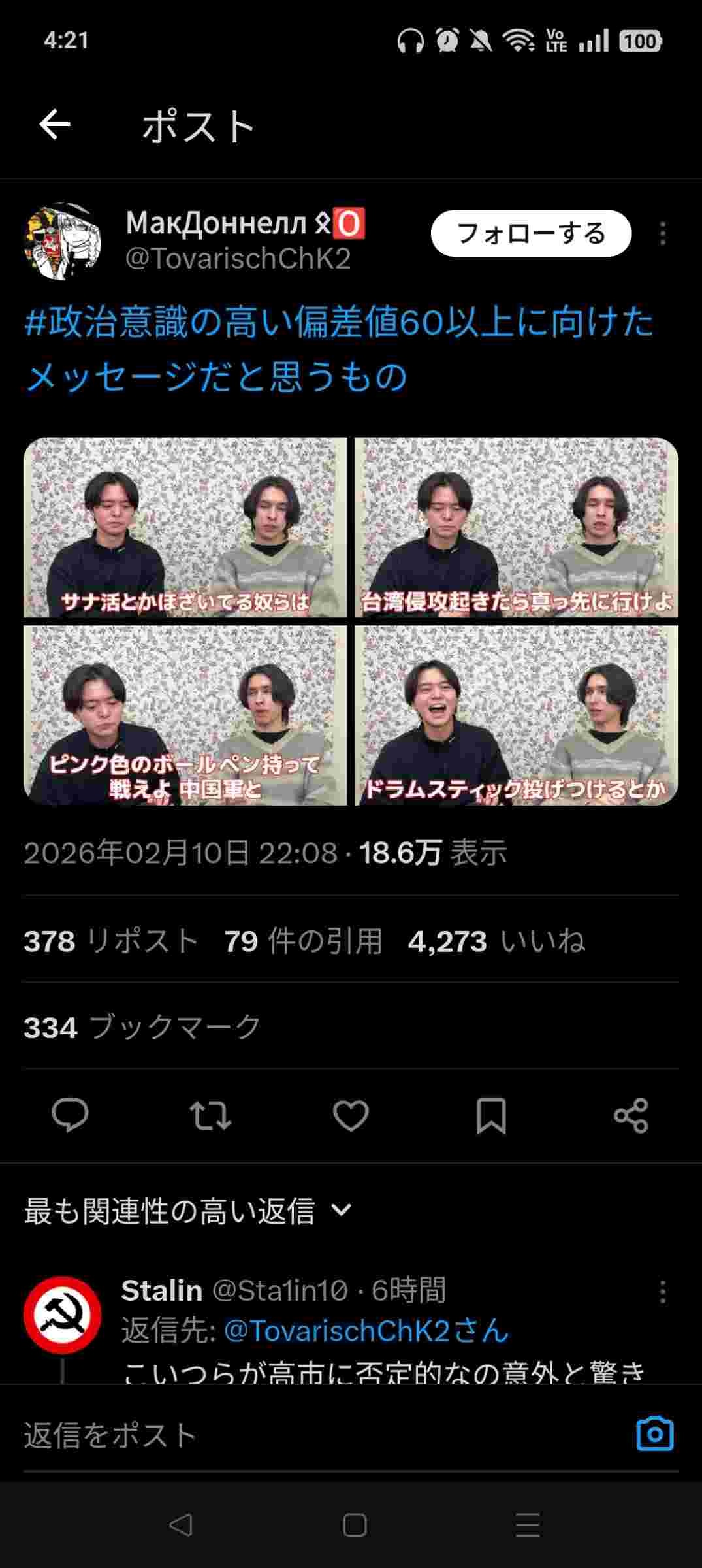
Task: Repost this post
Action: [x=210, y=1115]
